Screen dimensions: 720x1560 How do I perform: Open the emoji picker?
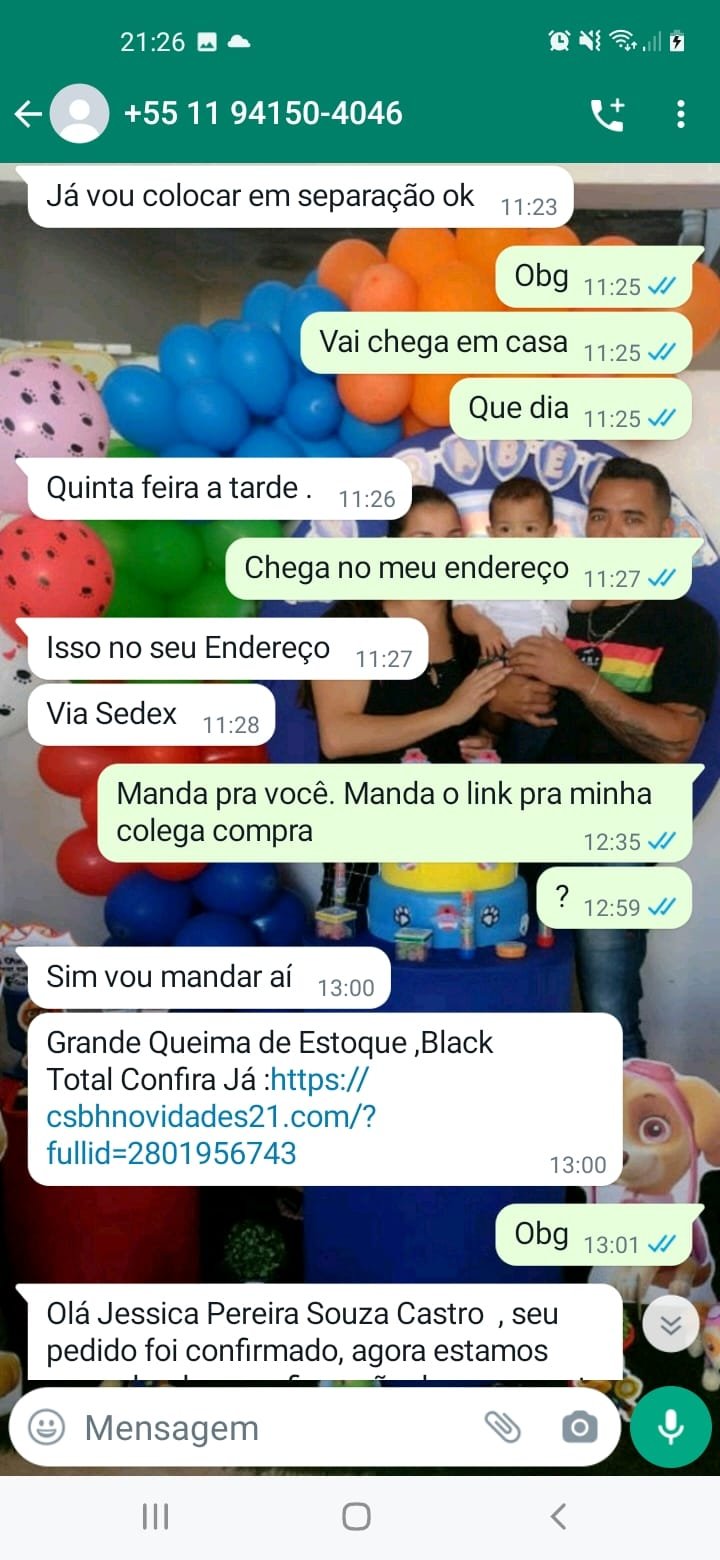[46, 1427]
